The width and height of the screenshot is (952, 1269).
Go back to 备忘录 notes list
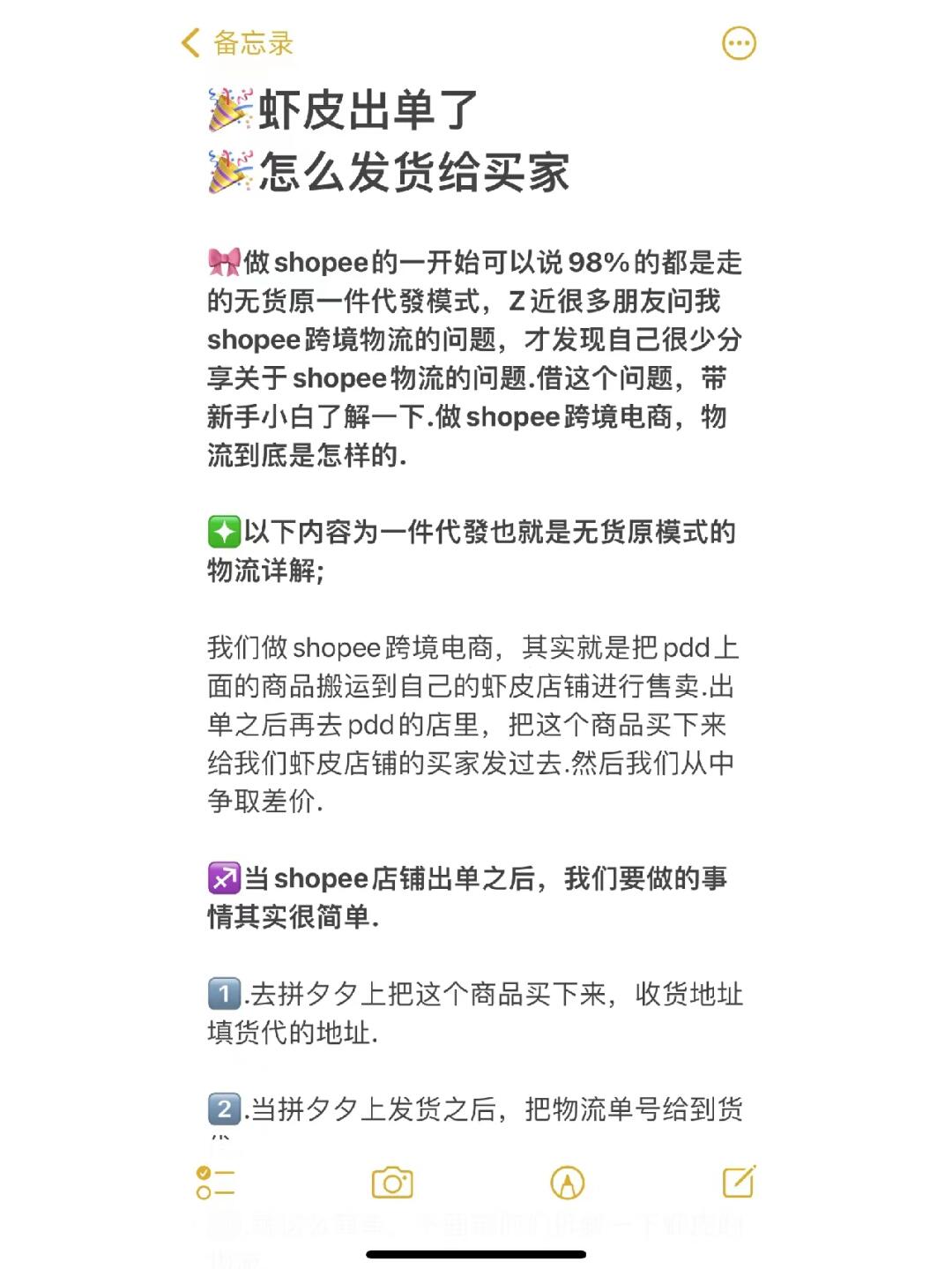(236, 42)
